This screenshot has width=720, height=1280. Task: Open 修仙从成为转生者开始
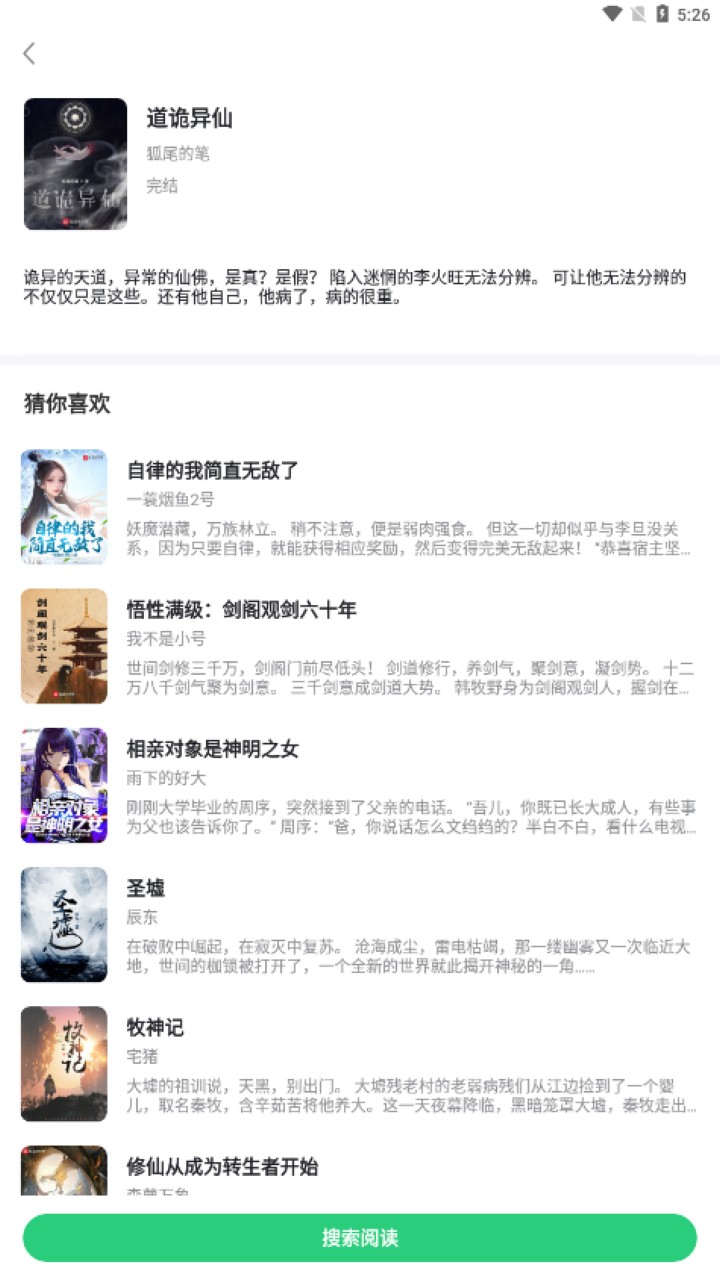(x=222, y=1166)
